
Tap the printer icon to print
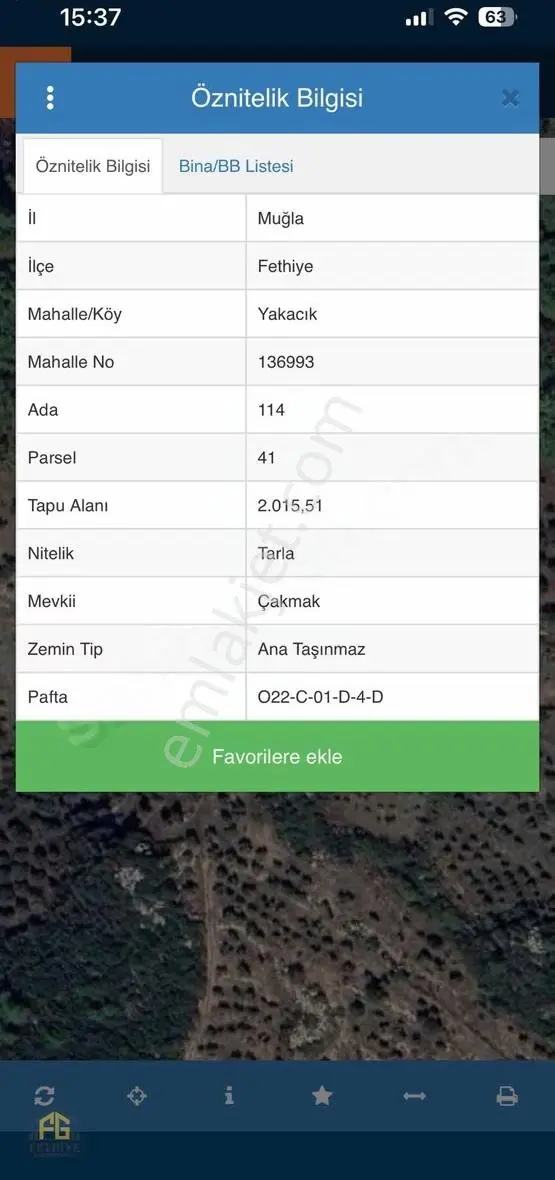507,1096
